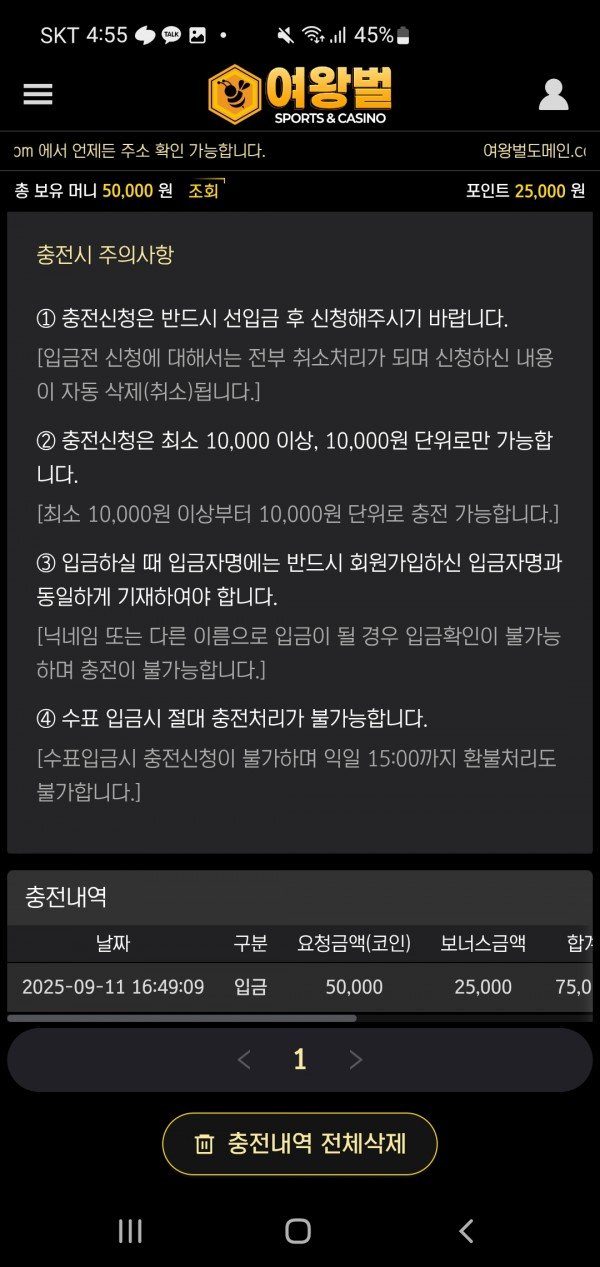Open the hamburger drawer menu
600x1267 pixels.
coord(38,94)
